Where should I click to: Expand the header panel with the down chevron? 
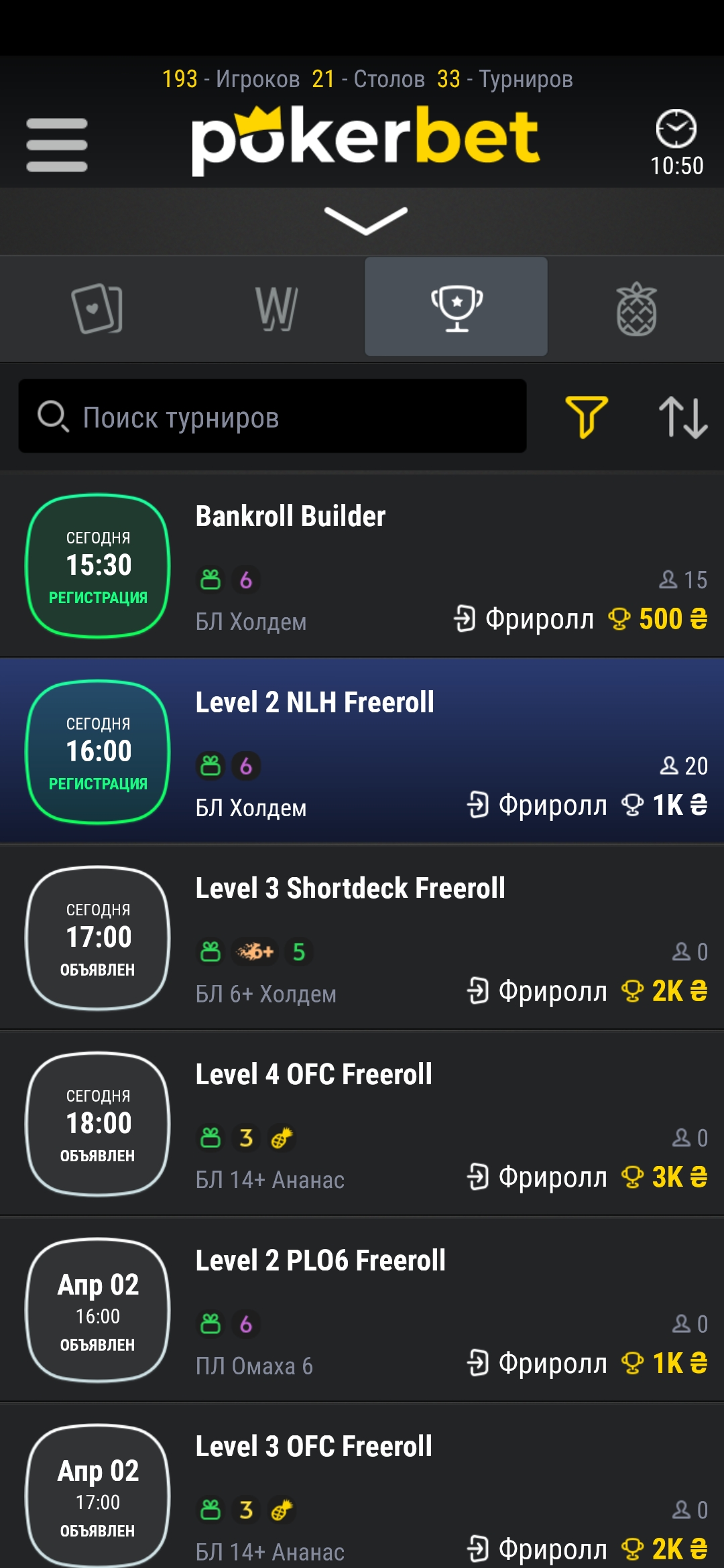[x=365, y=220]
